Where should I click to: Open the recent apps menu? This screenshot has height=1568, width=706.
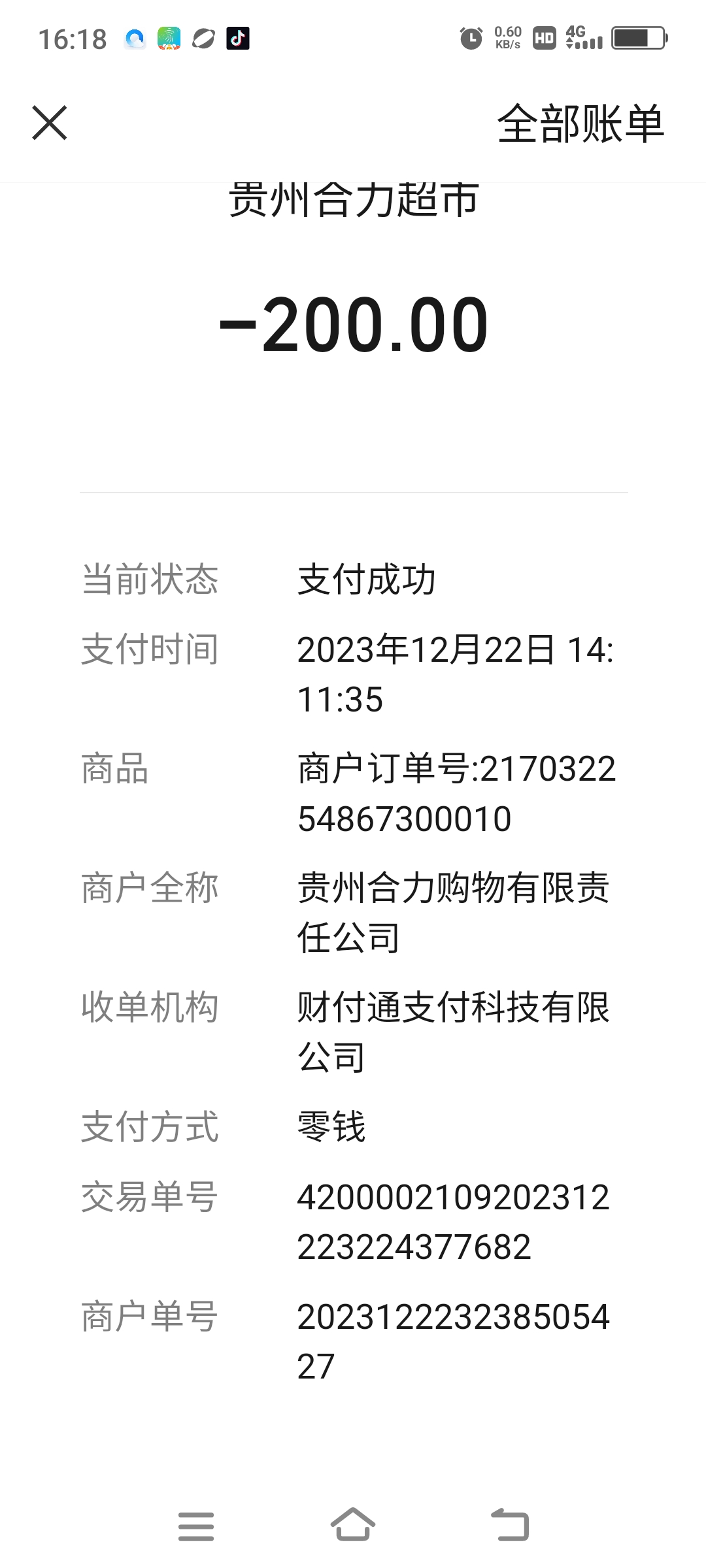click(x=196, y=1526)
